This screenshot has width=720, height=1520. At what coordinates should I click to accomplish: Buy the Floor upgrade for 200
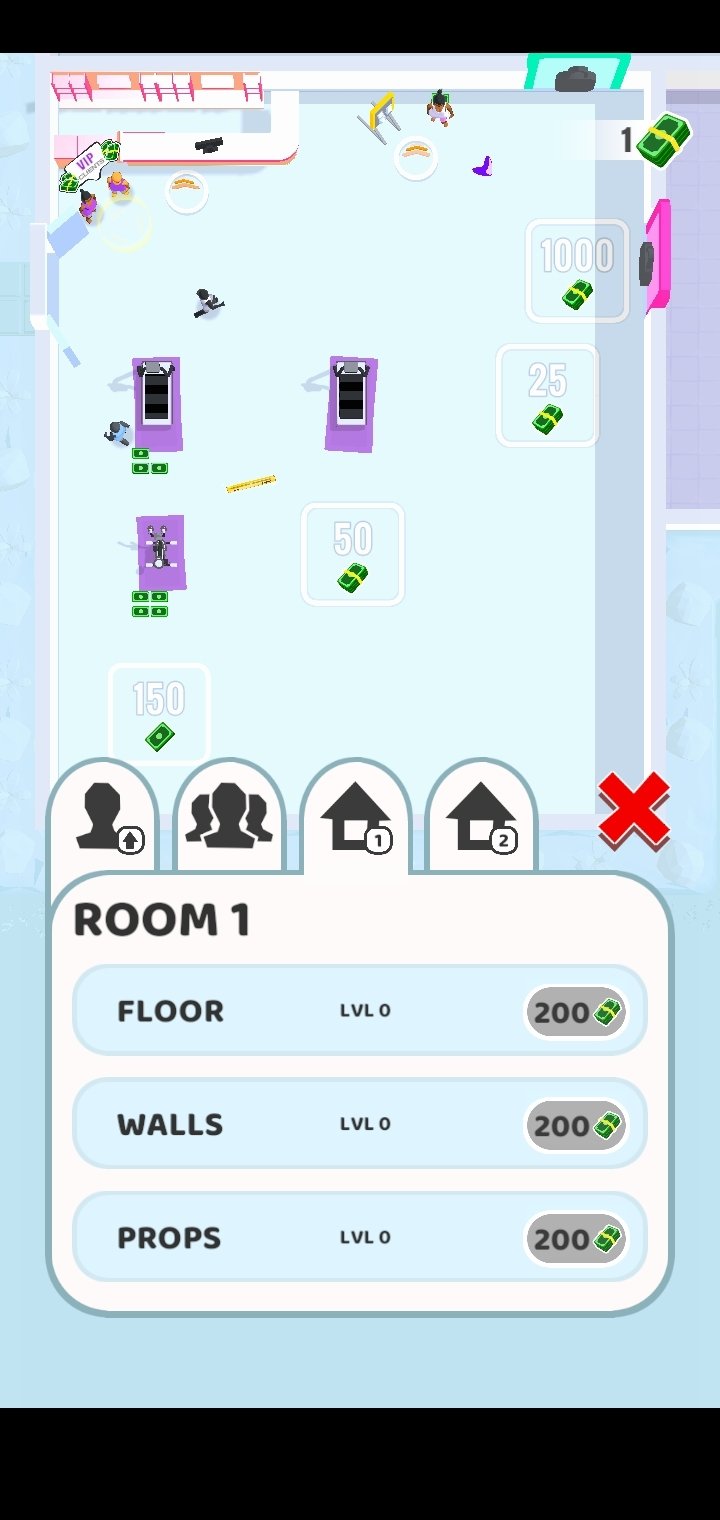pos(577,1012)
